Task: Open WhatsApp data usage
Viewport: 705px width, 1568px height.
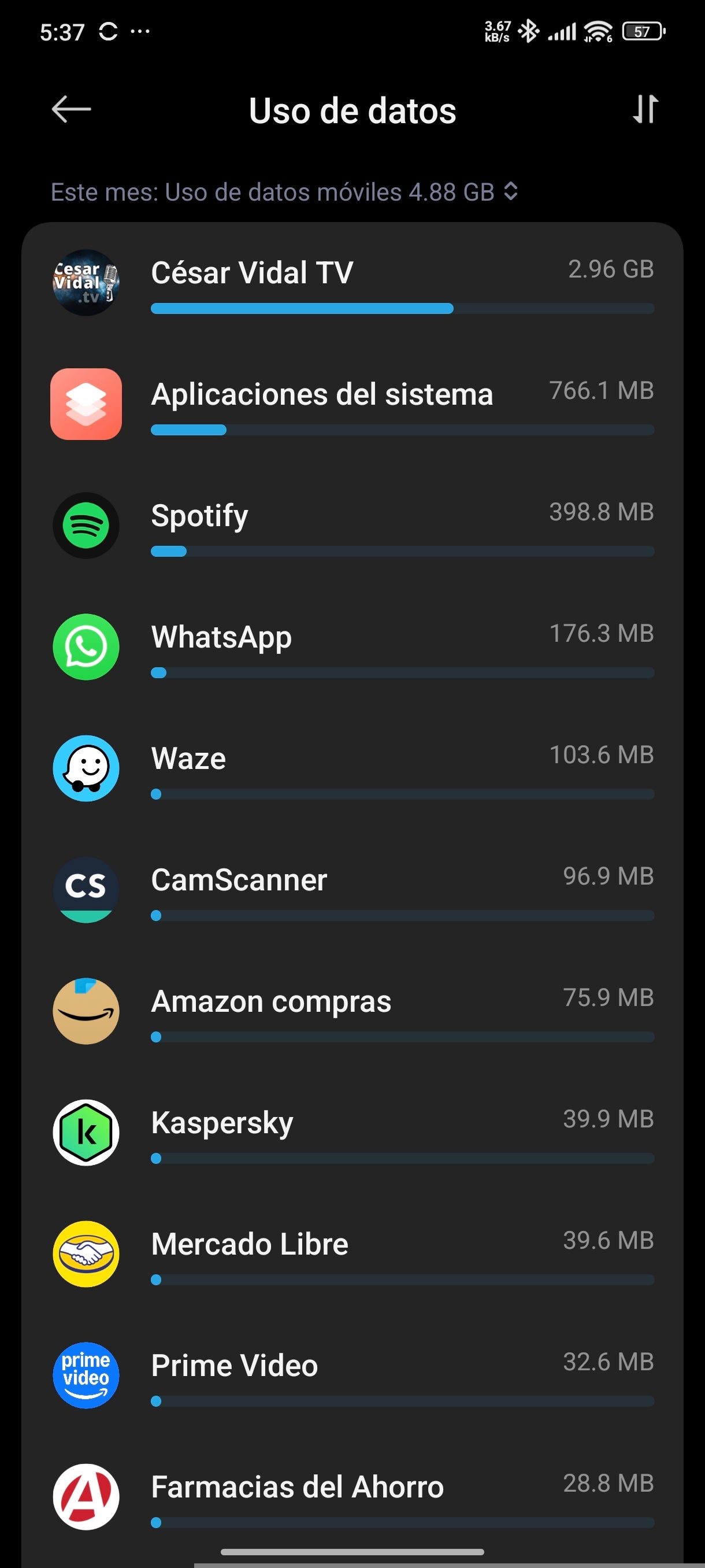Action: pyautogui.click(x=352, y=647)
